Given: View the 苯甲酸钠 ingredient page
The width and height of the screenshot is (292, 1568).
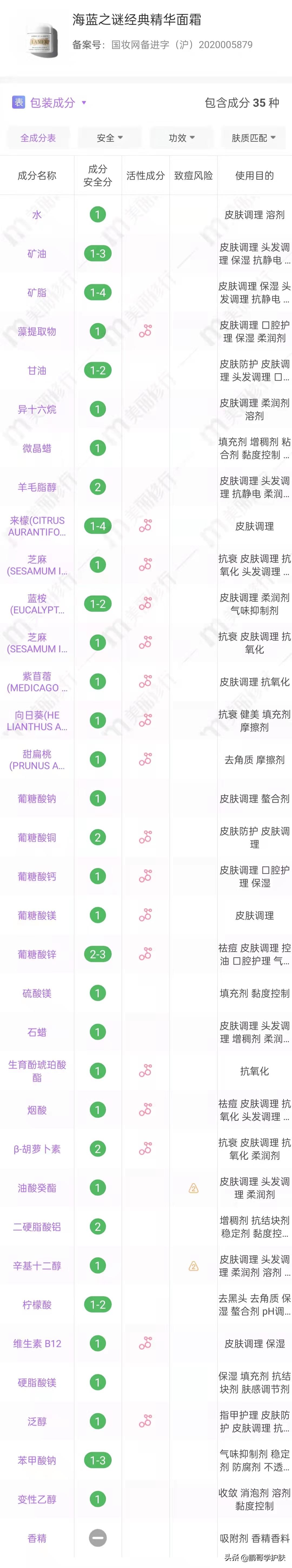Looking at the screenshot, I should pos(36,1460).
